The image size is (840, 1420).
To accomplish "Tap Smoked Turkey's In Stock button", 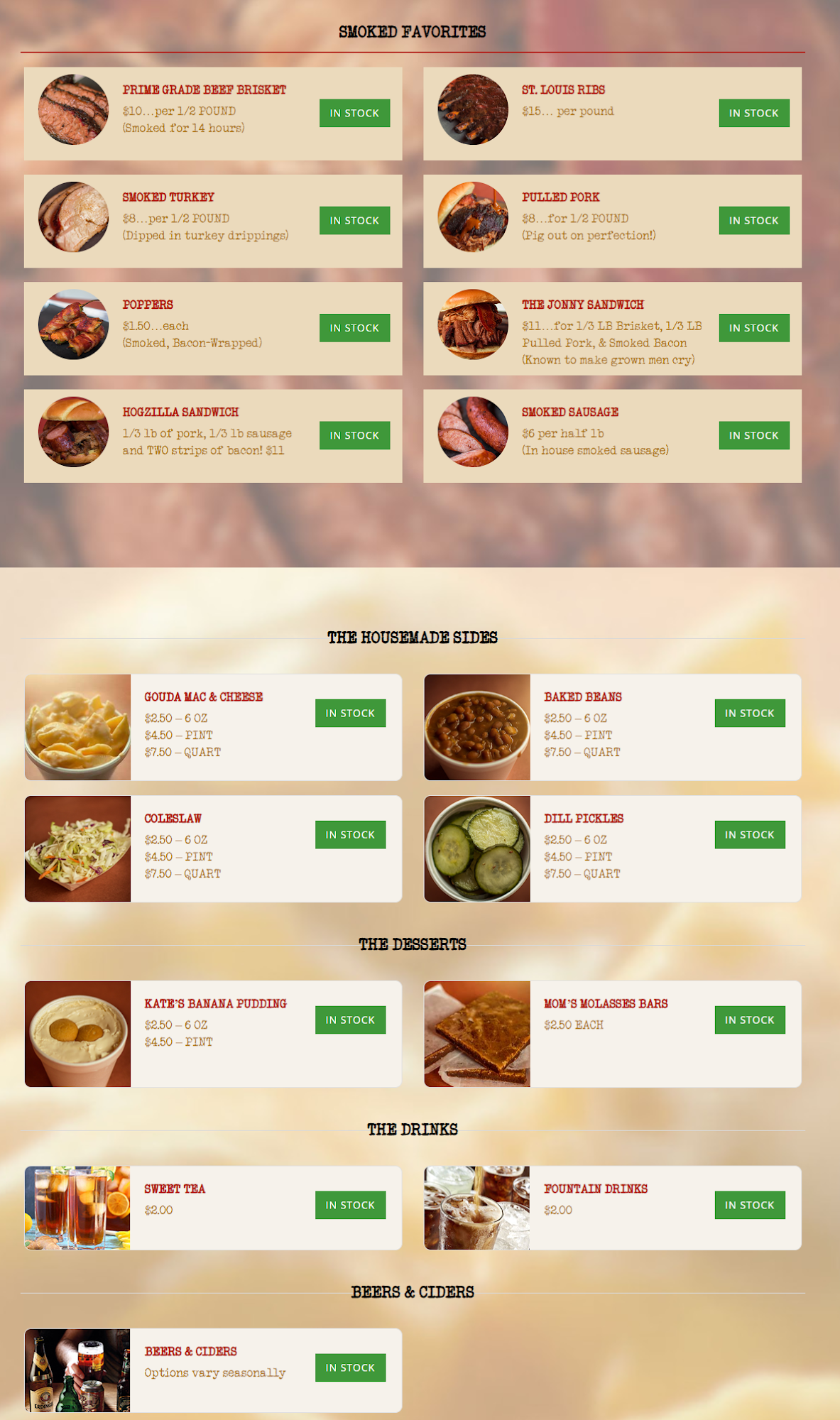I will pos(354,220).
